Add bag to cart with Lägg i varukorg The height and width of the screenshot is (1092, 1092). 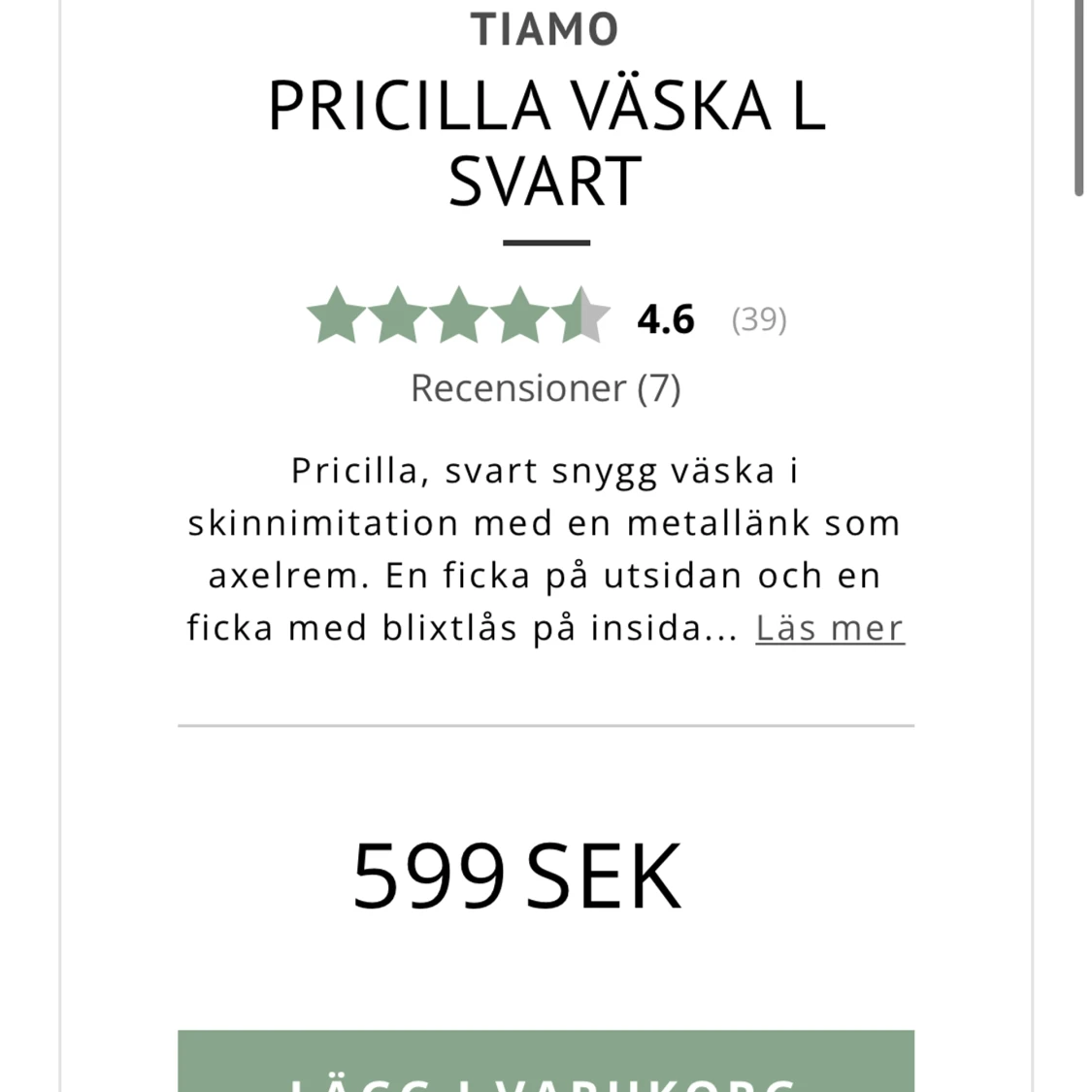coord(546,1066)
